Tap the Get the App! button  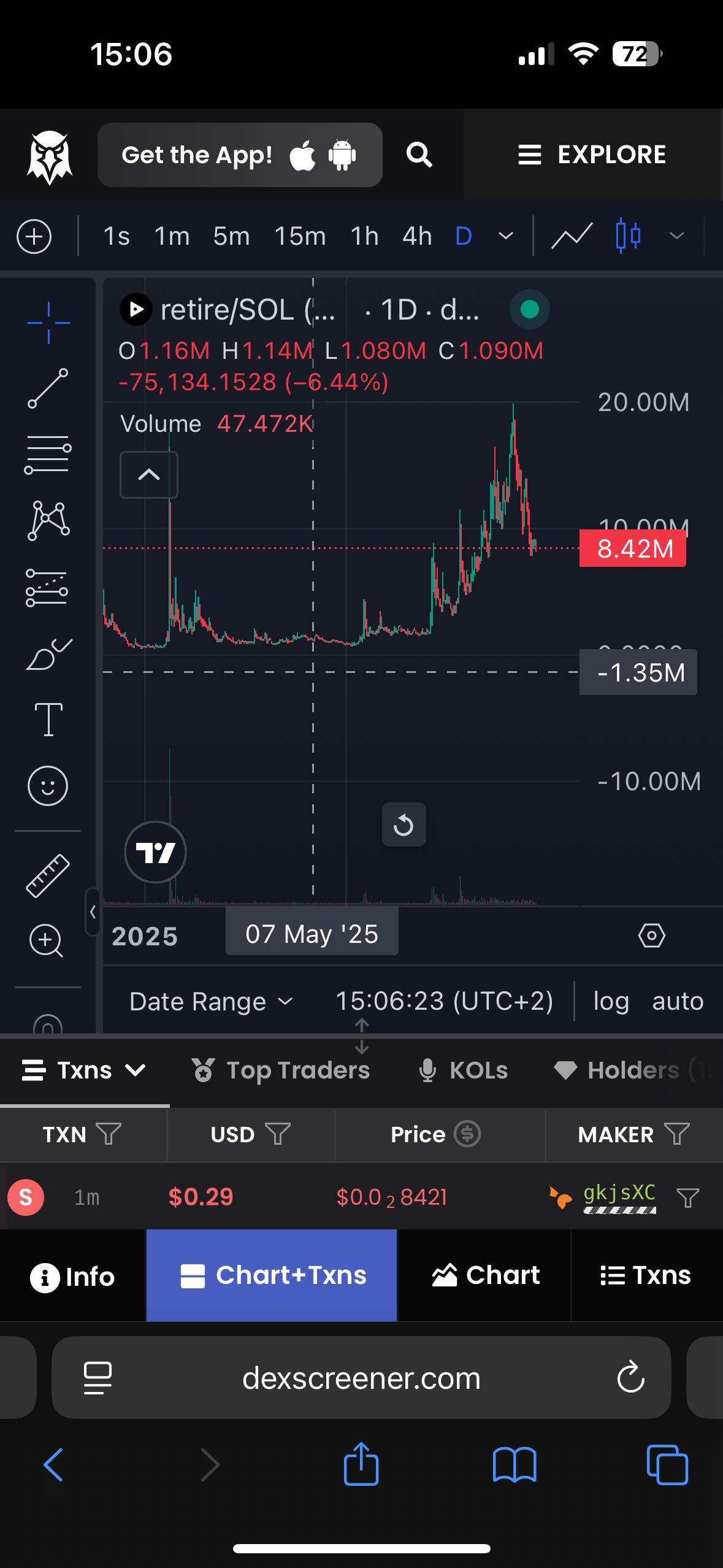[240, 155]
